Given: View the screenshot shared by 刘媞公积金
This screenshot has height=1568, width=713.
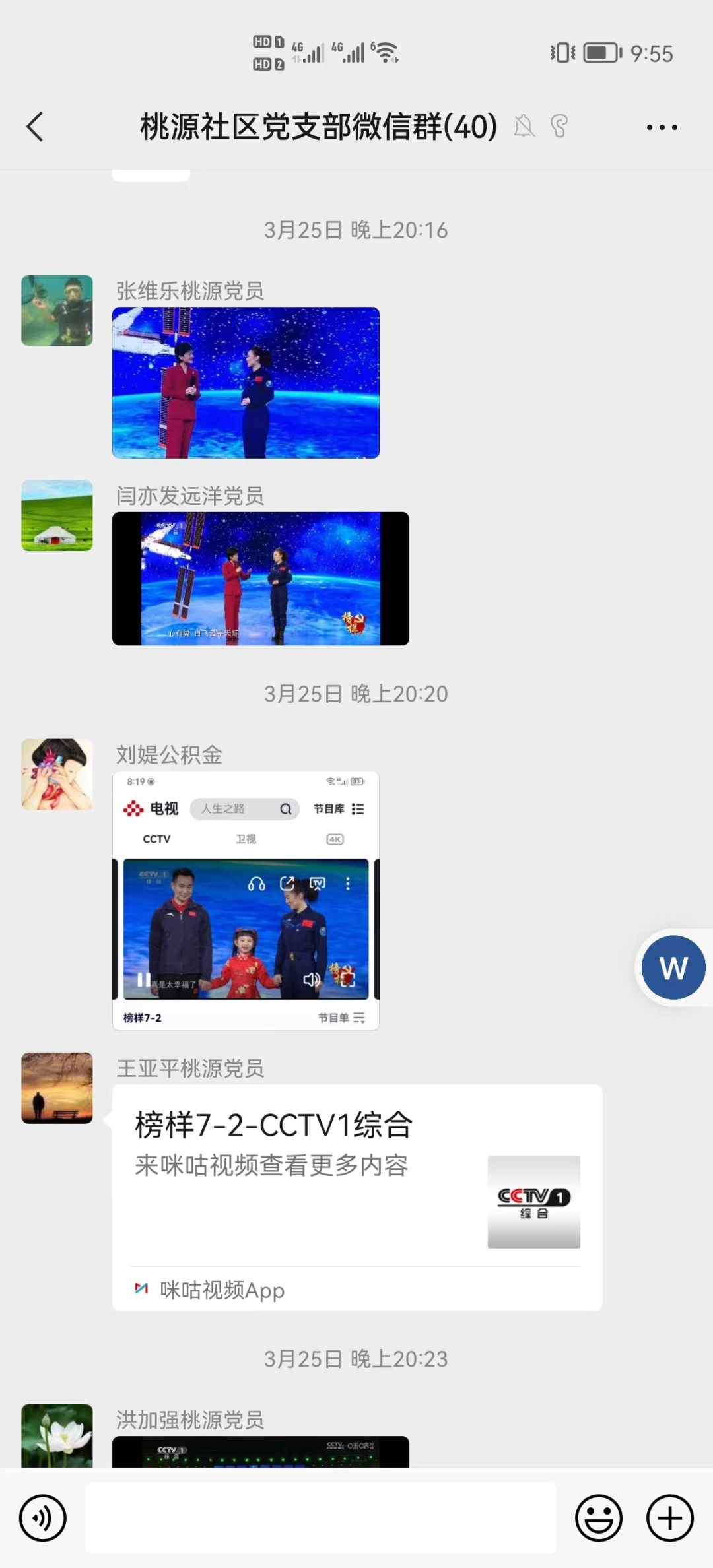Looking at the screenshot, I should (246, 901).
